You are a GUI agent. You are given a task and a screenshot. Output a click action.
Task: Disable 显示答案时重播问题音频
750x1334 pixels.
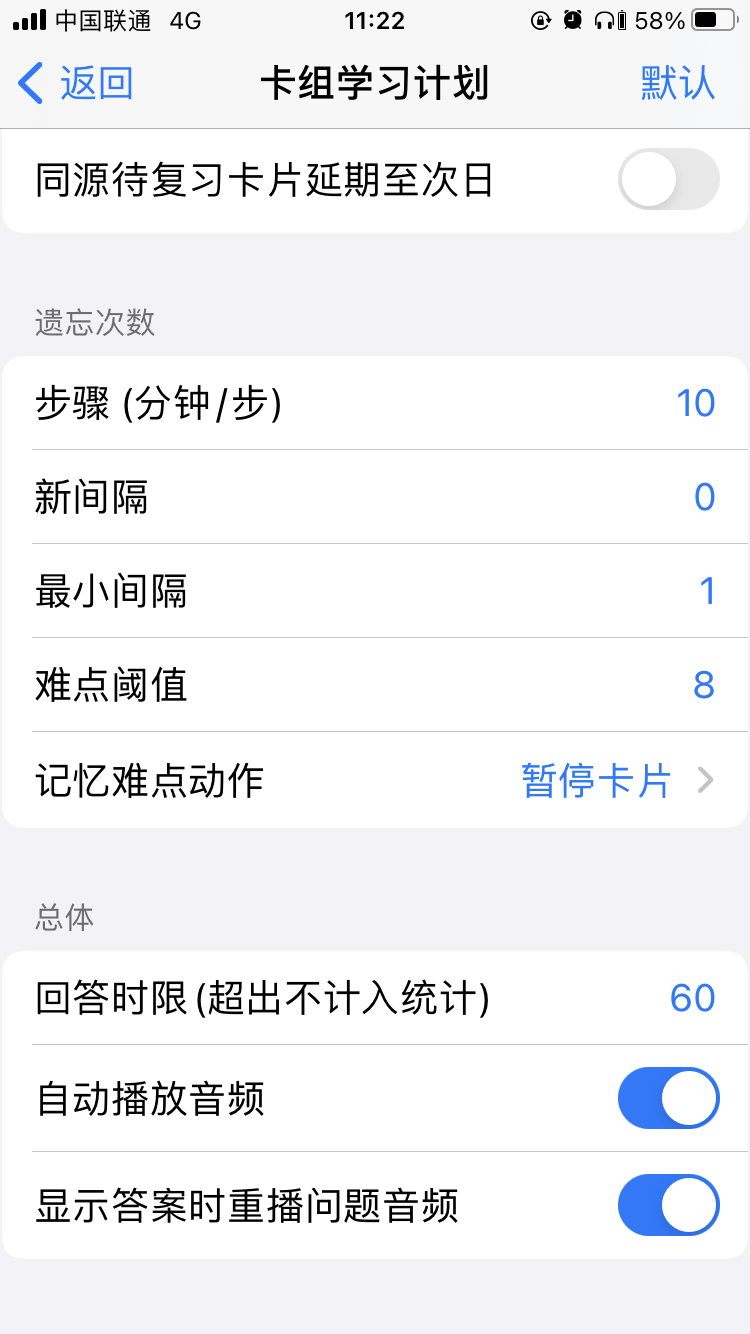[x=668, y=1205]
